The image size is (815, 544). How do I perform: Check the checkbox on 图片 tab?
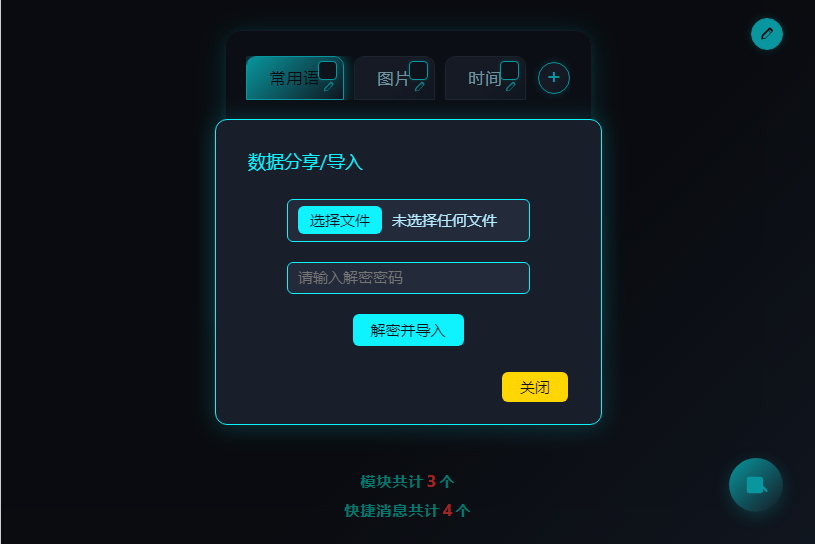[419, 70]
